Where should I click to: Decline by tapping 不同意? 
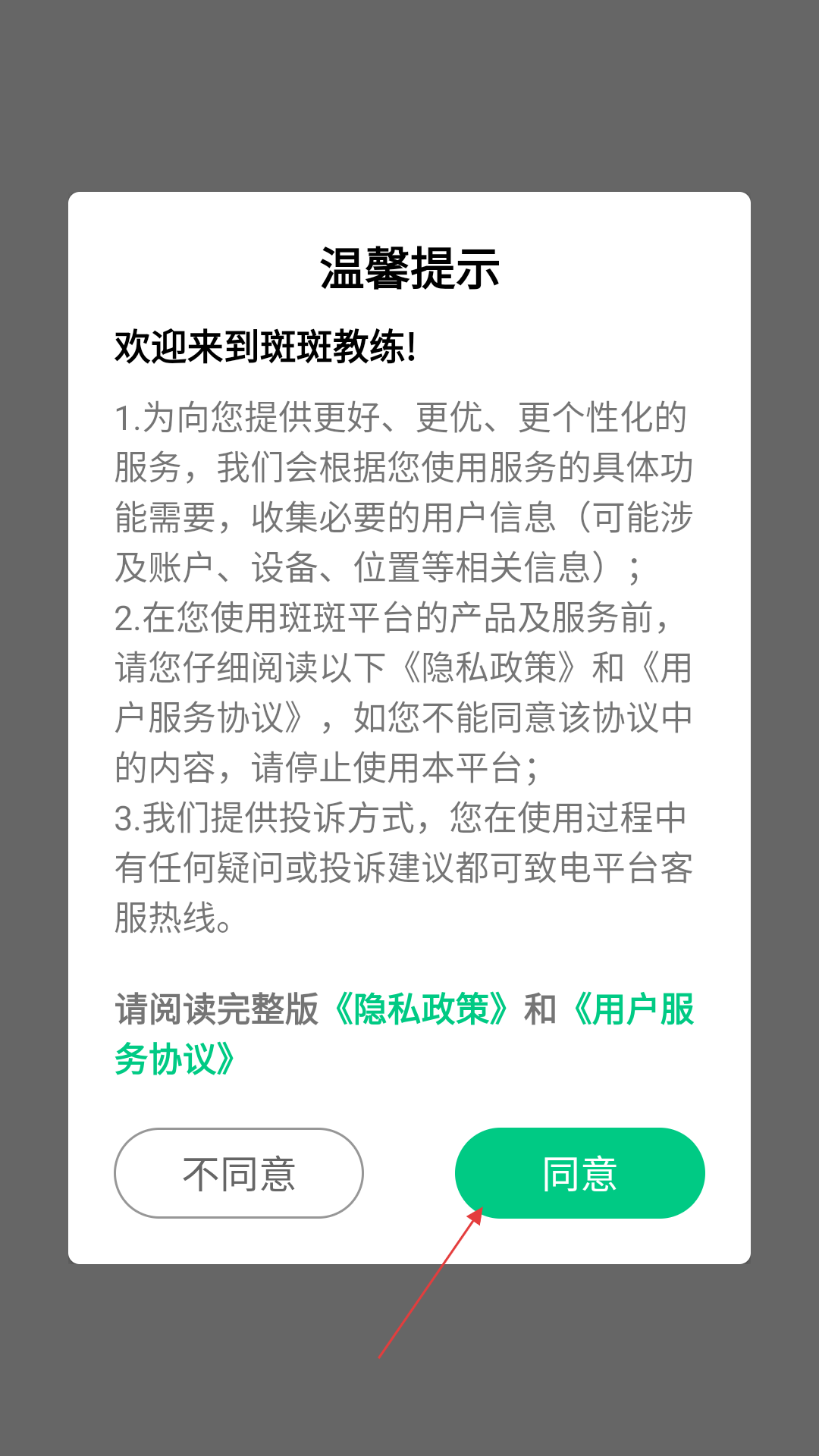238,1173
